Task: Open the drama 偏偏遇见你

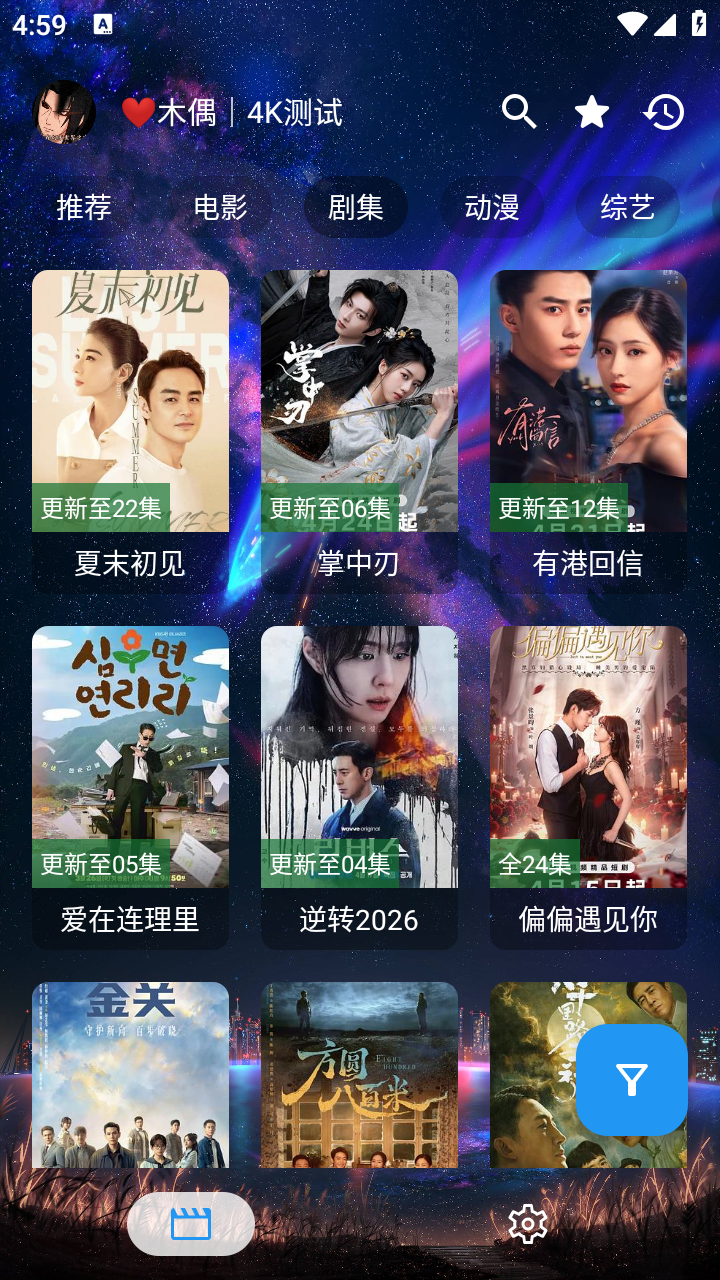Action: [x=588, y=786]
